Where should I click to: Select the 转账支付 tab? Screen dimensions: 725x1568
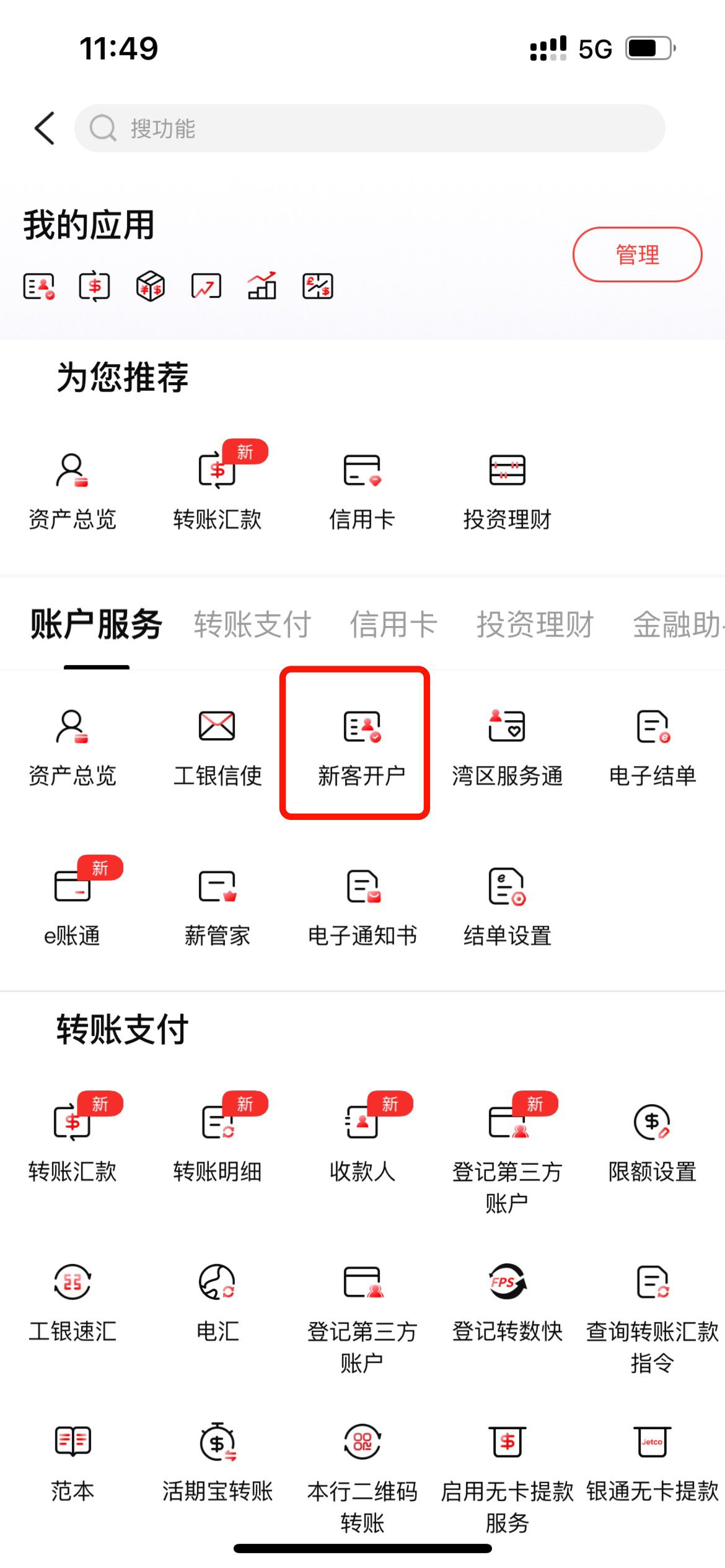click(x=252, y=624)
